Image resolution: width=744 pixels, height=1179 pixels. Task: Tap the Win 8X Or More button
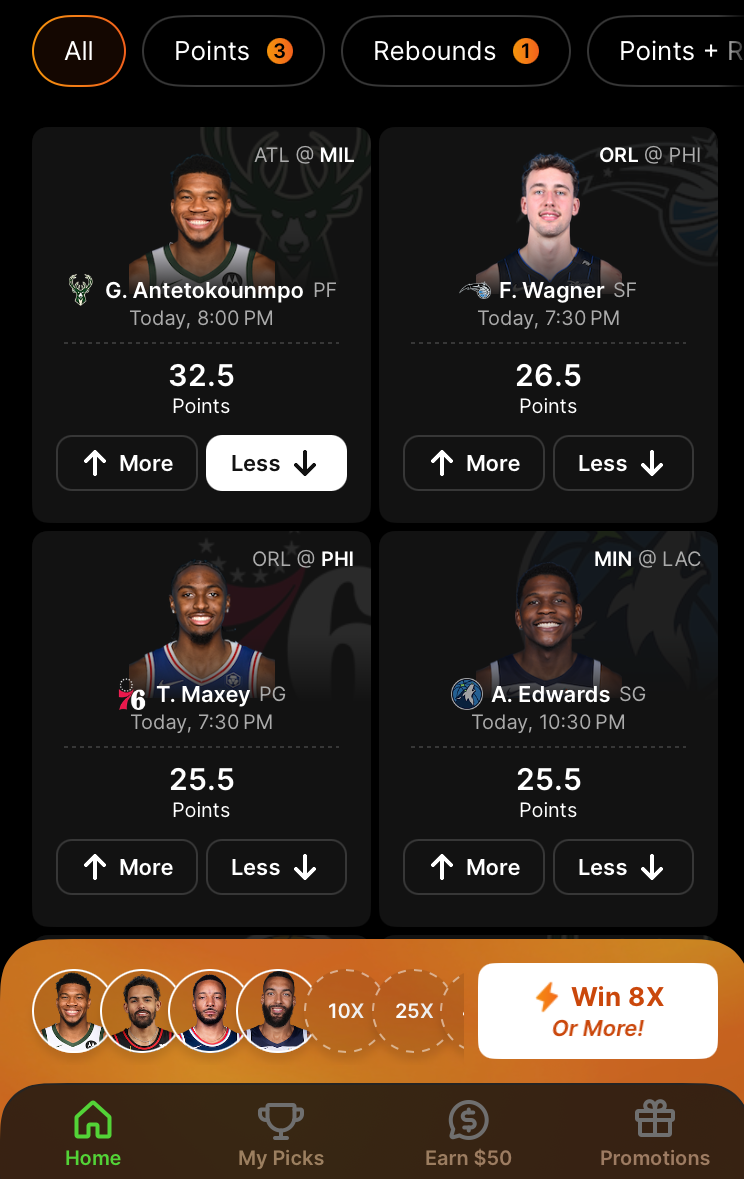click(x=597, y=1010)
